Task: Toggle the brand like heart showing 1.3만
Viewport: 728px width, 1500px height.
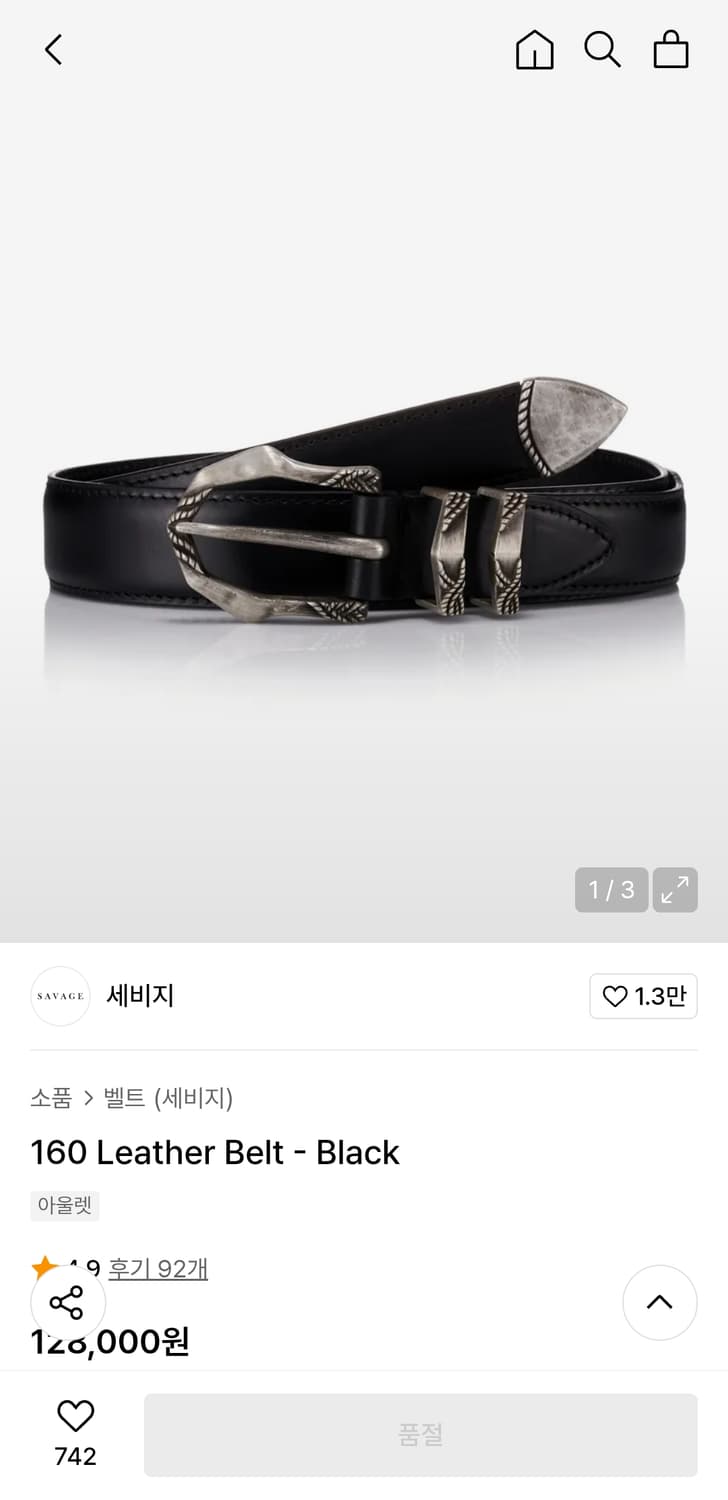Action: coord(643,996)
